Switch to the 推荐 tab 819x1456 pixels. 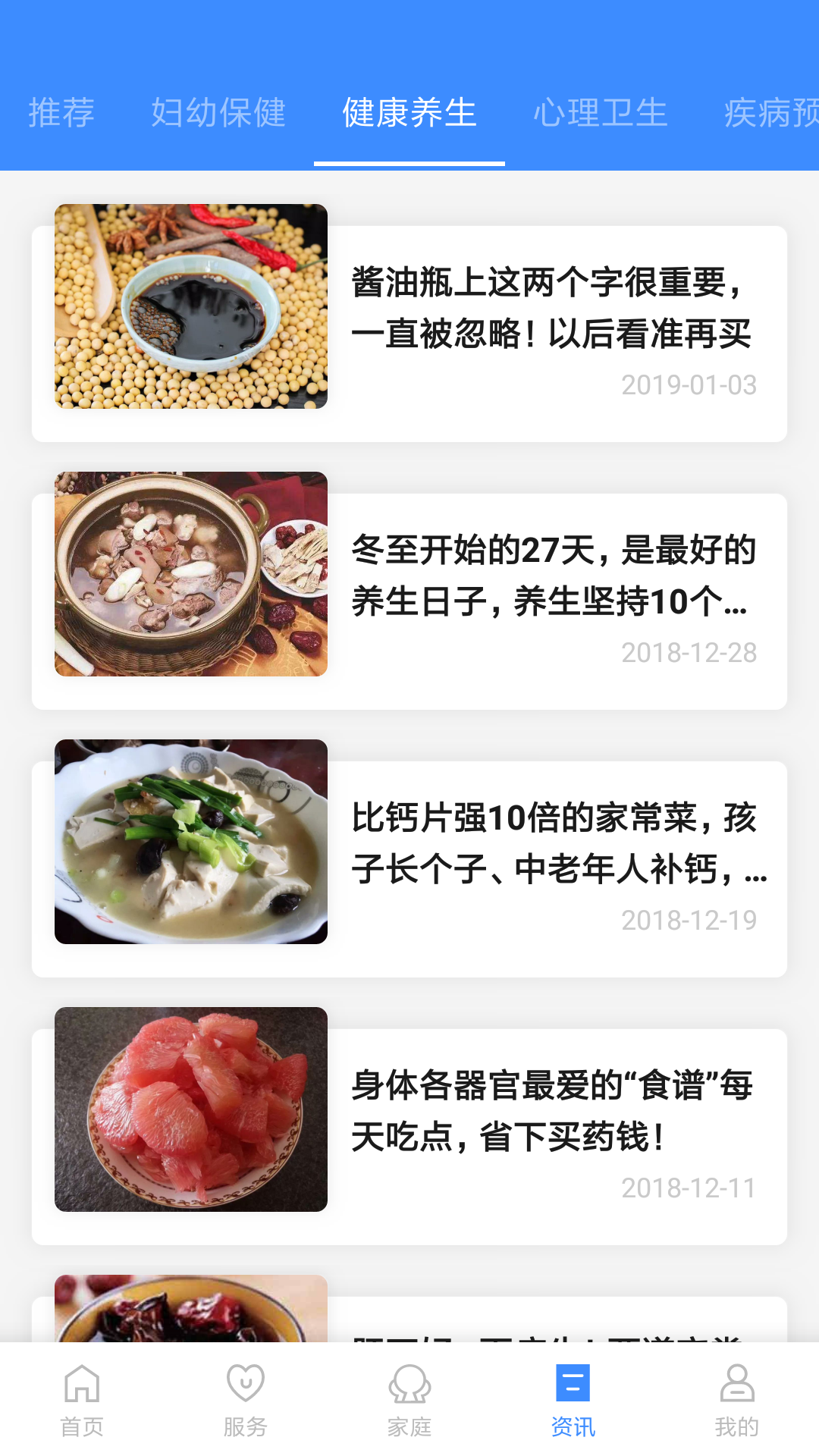click(61, 112)
